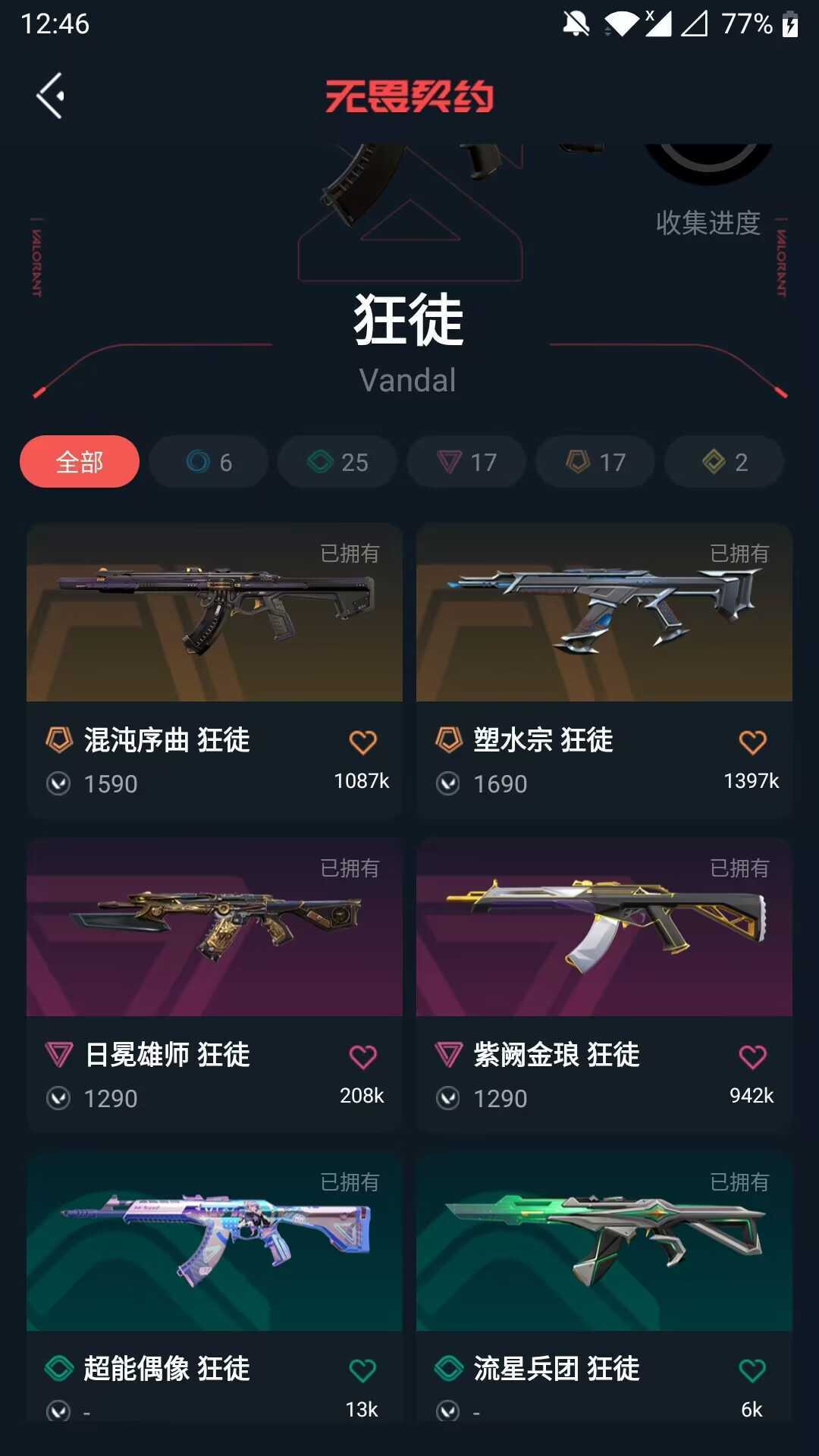Open the 塑水宗 狂徒 skin card
819x1456 pixels.
click(x=604, y=670)
